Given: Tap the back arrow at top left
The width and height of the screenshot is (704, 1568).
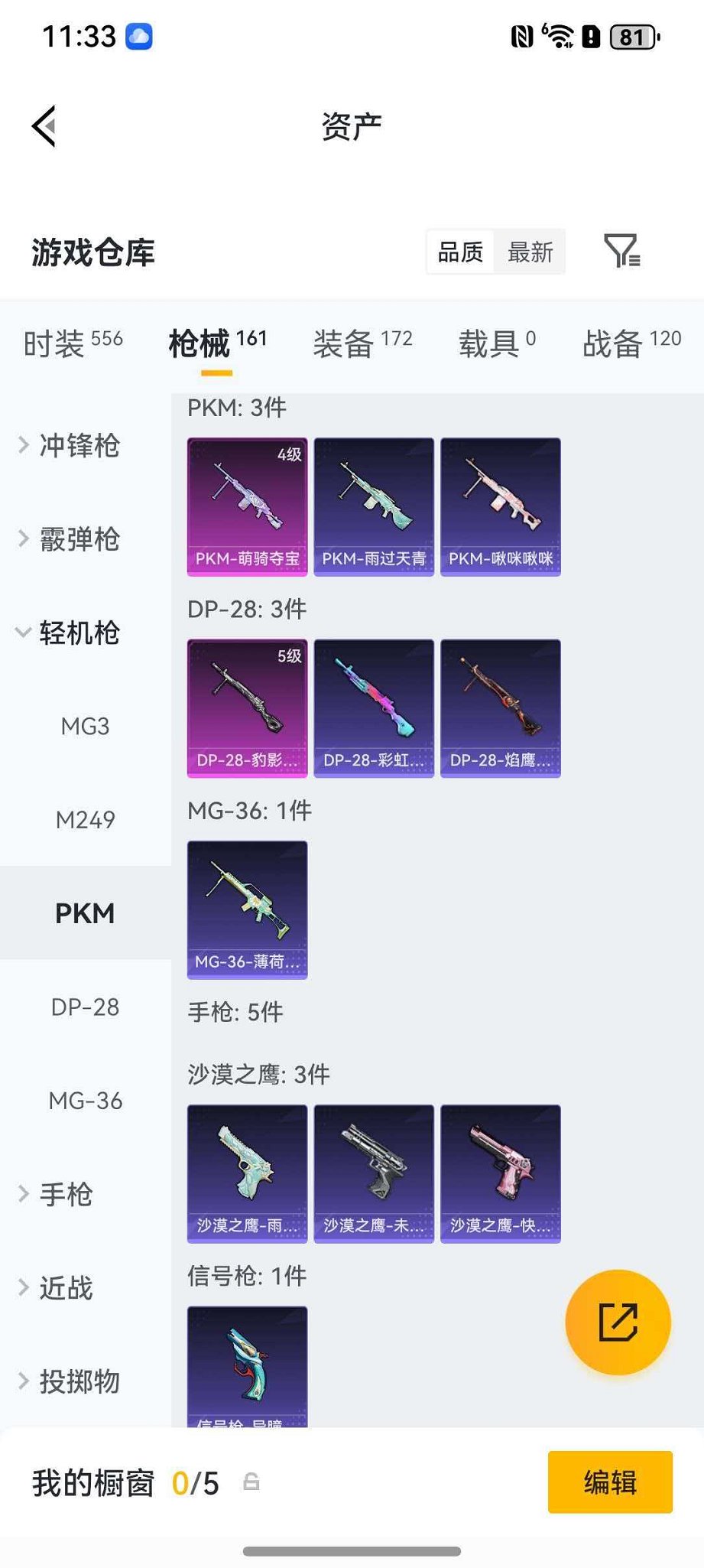Looking at the screenshot, I should (x=44, y=125).
